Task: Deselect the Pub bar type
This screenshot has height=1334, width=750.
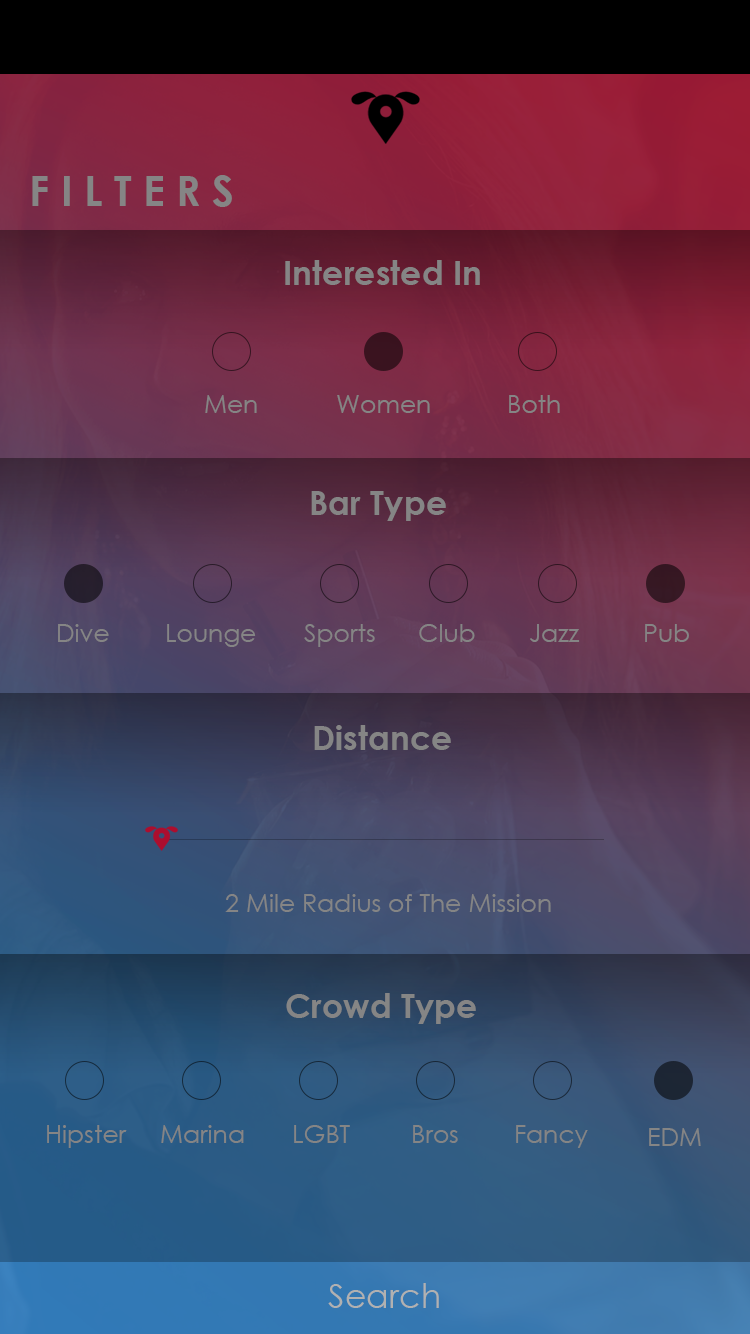Action: (665, 584)
